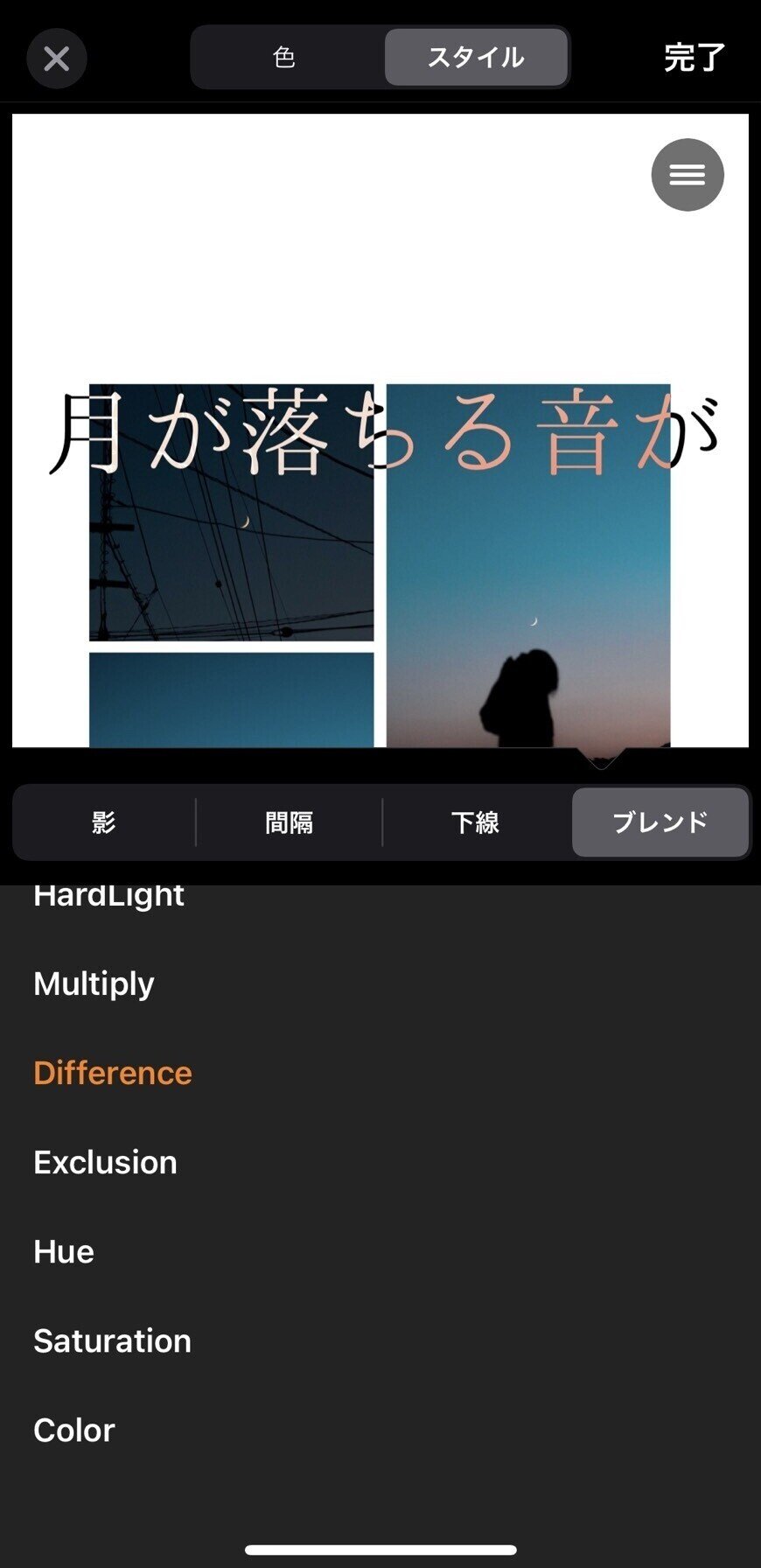Screen dimensions: 761x1568
Task: Open the 影 (shadow) settings tab
Action: [x=102, y=822]
